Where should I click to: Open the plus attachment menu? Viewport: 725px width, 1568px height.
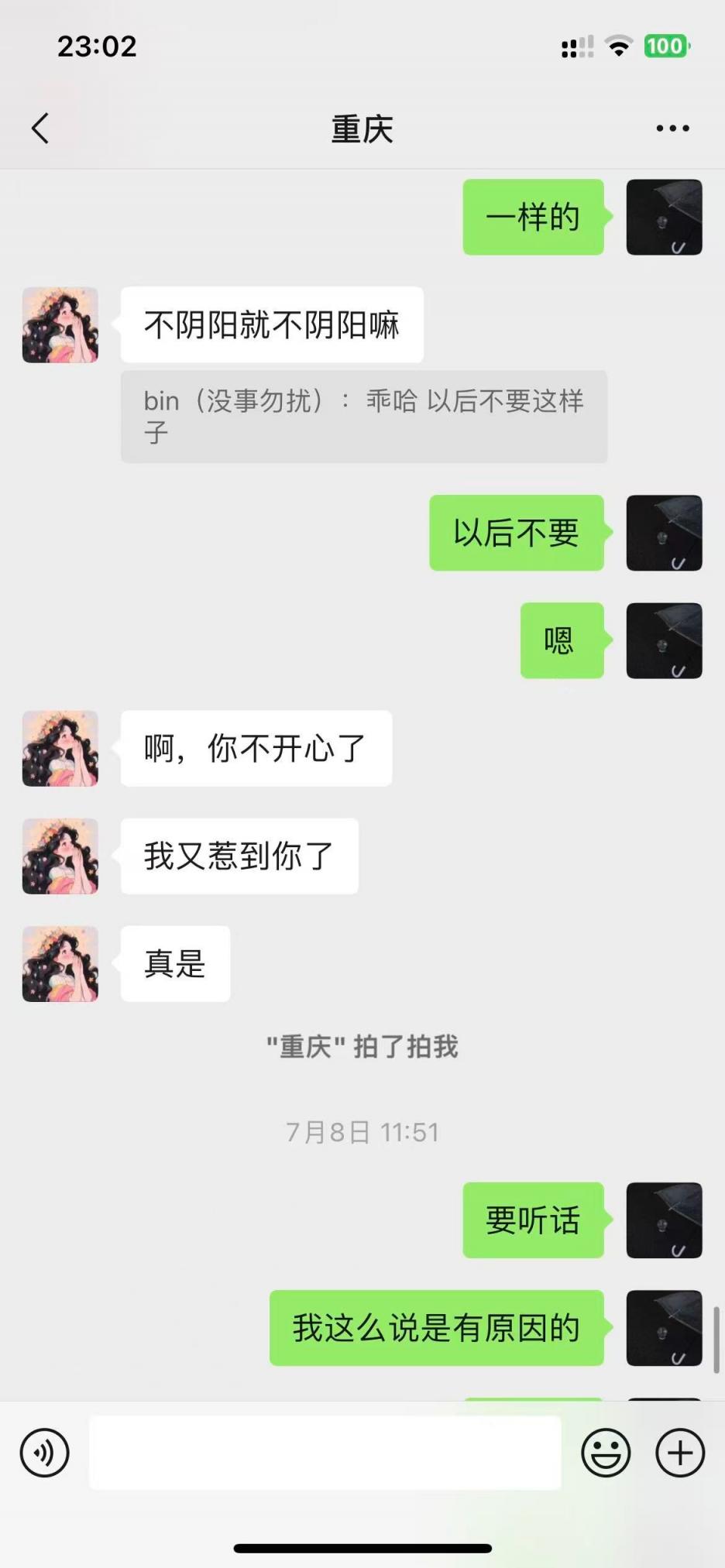(680, 1453)
